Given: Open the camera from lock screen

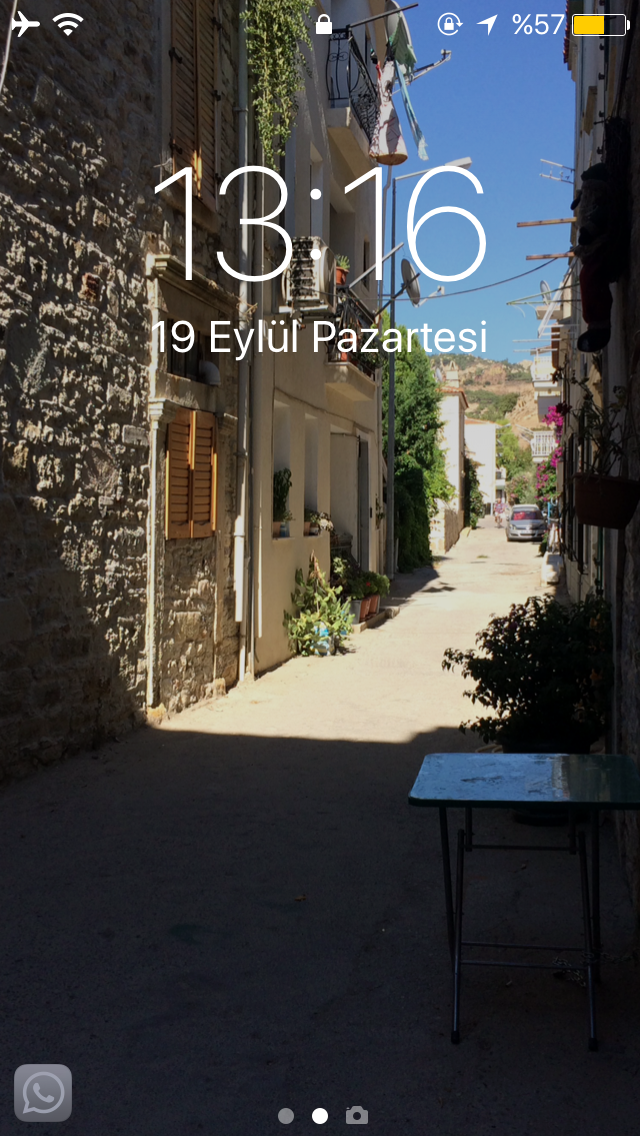Looking at the screenshot, I should [x=357, y=1115].
